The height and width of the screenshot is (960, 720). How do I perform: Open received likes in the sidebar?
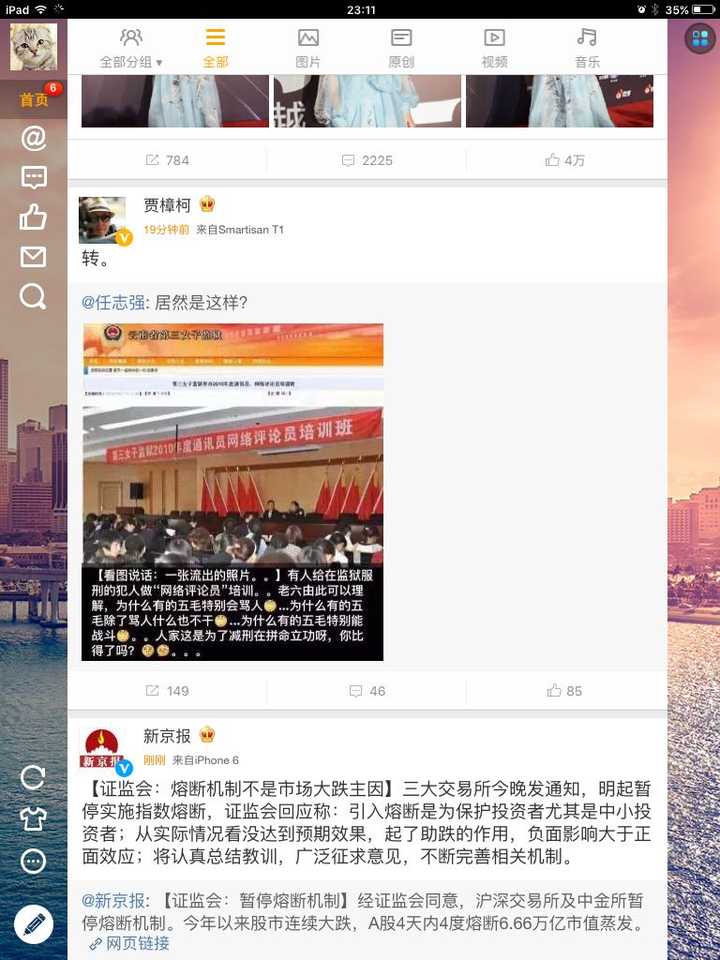(x=33, y=217)
